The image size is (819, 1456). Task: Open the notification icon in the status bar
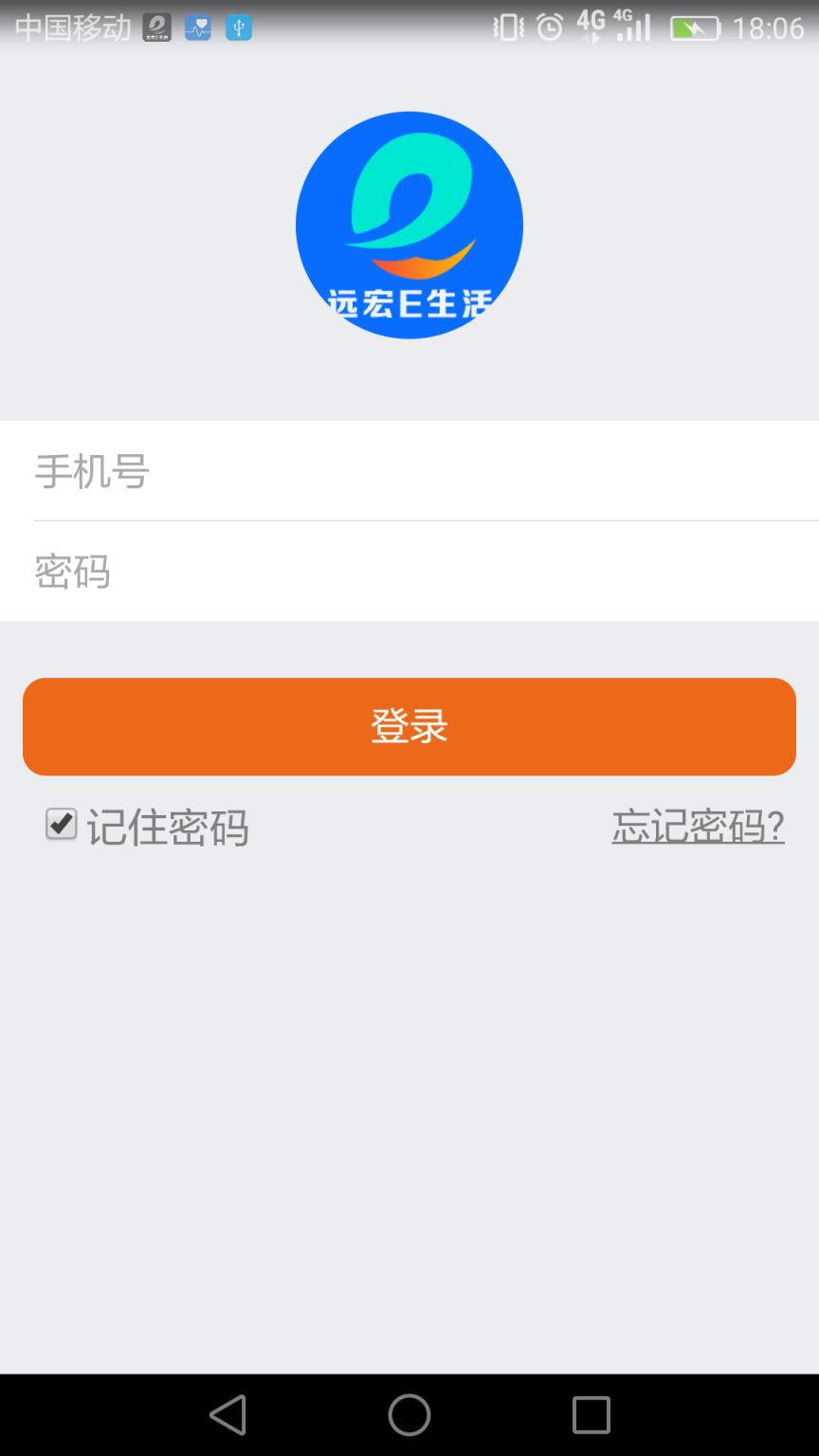tap(155, 27)
